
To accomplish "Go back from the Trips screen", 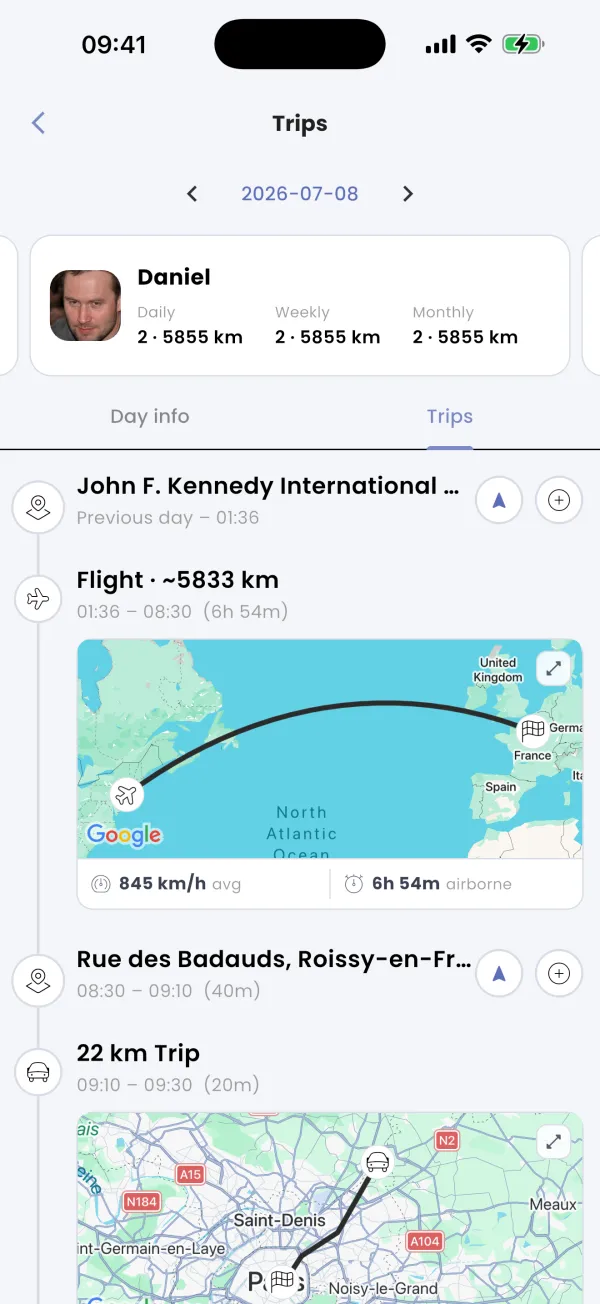I will click(x=38, y=123).
